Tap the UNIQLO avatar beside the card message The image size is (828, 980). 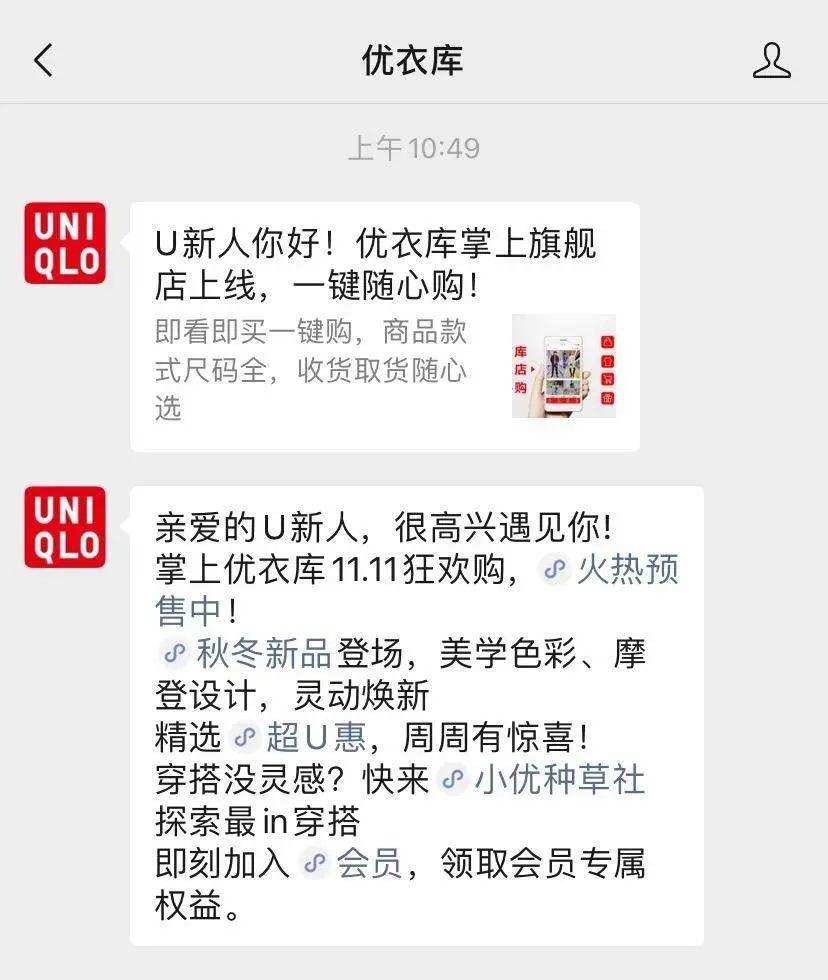coord(65,243)
